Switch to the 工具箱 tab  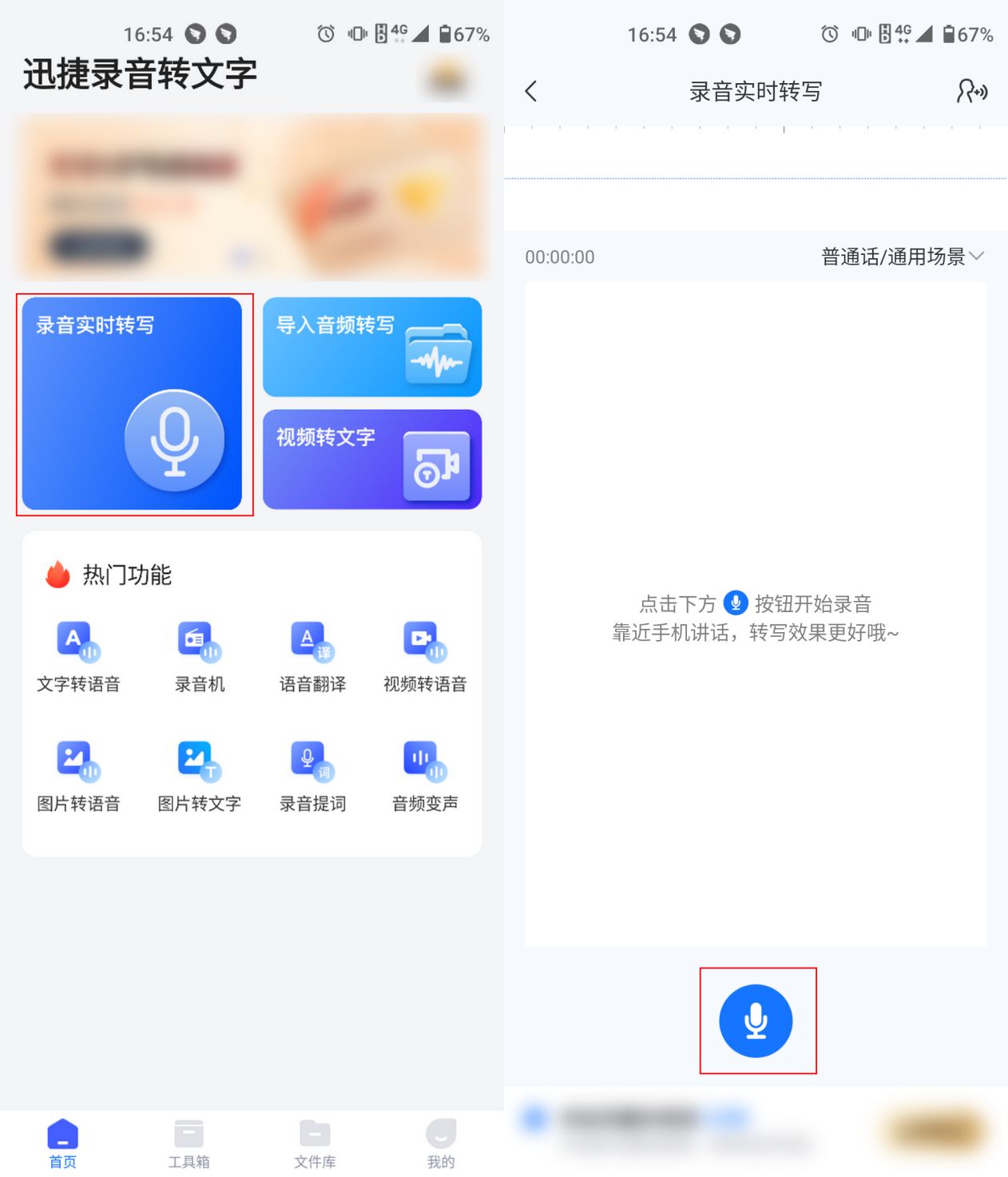[189, 1143]
